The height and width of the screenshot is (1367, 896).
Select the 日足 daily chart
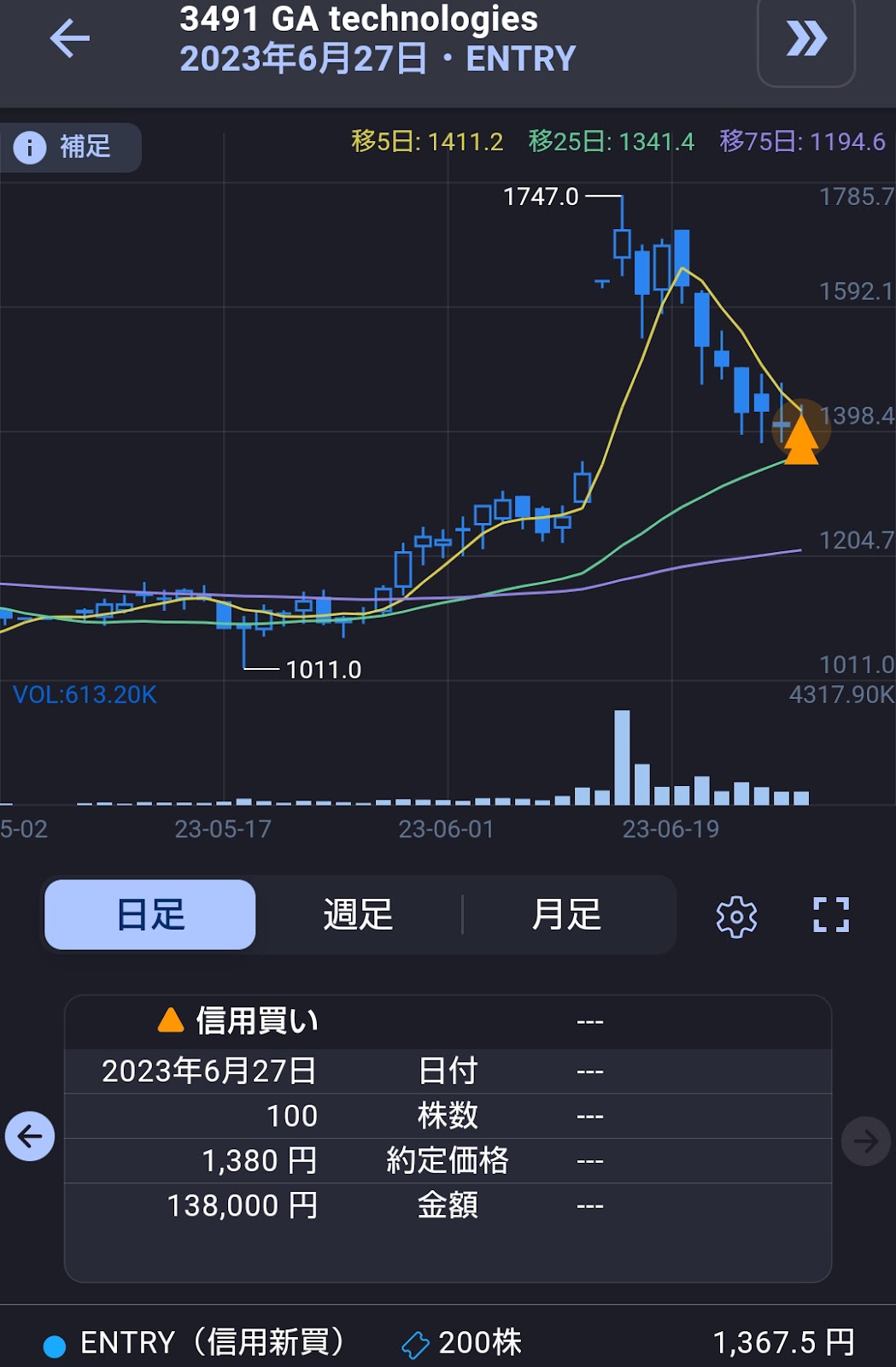(x=150, y=915)
